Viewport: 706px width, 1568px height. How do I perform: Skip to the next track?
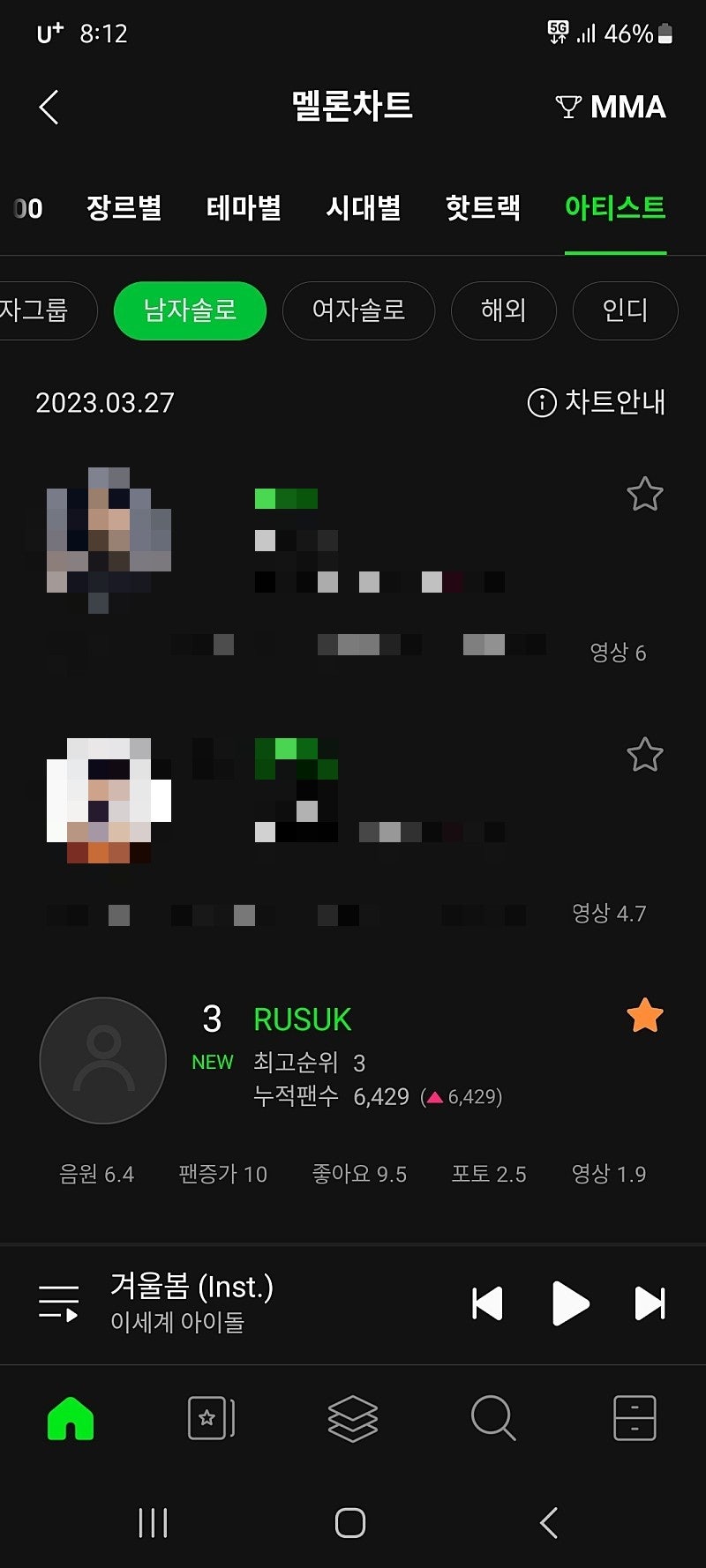[x=650, y=1303]
